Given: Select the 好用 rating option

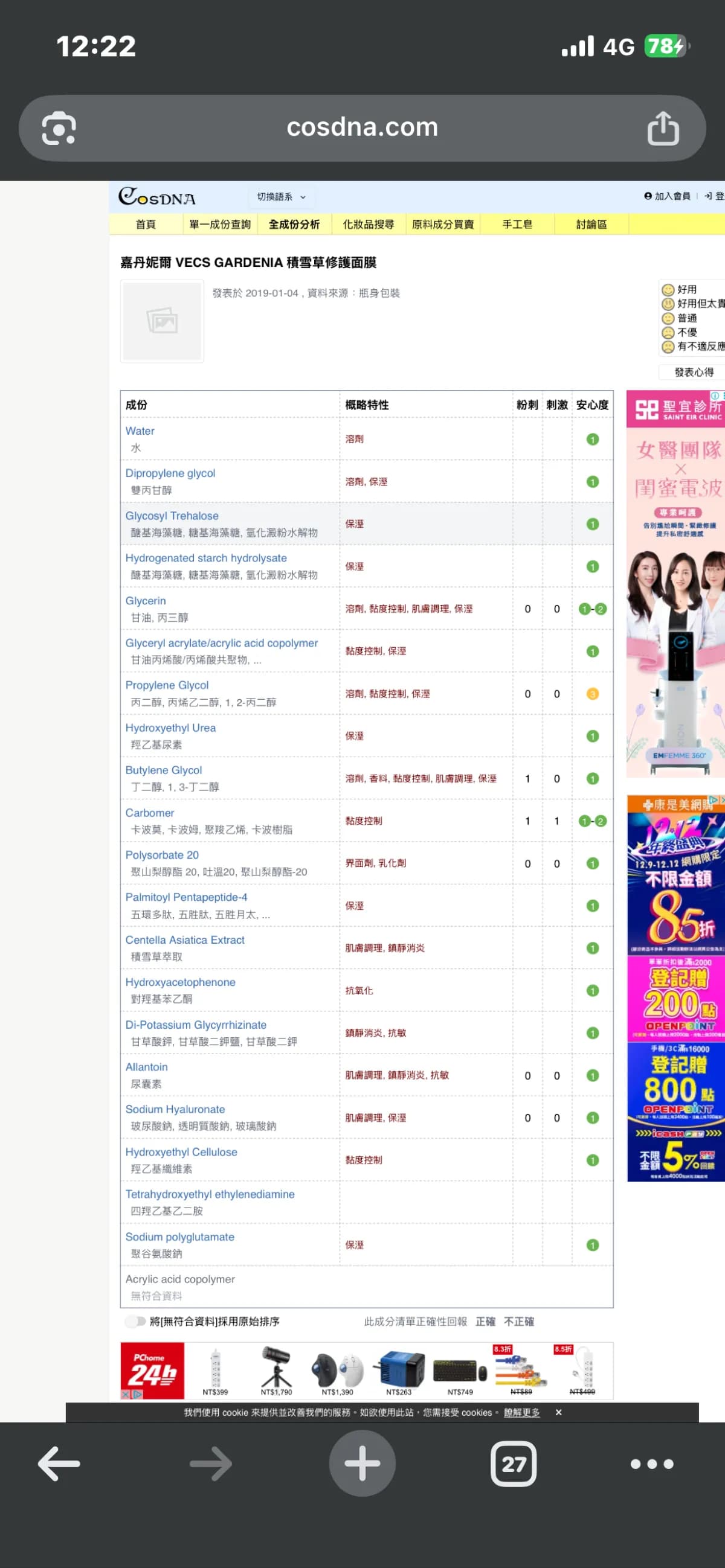Looking at the screenshot, I should tap(668, 290).
